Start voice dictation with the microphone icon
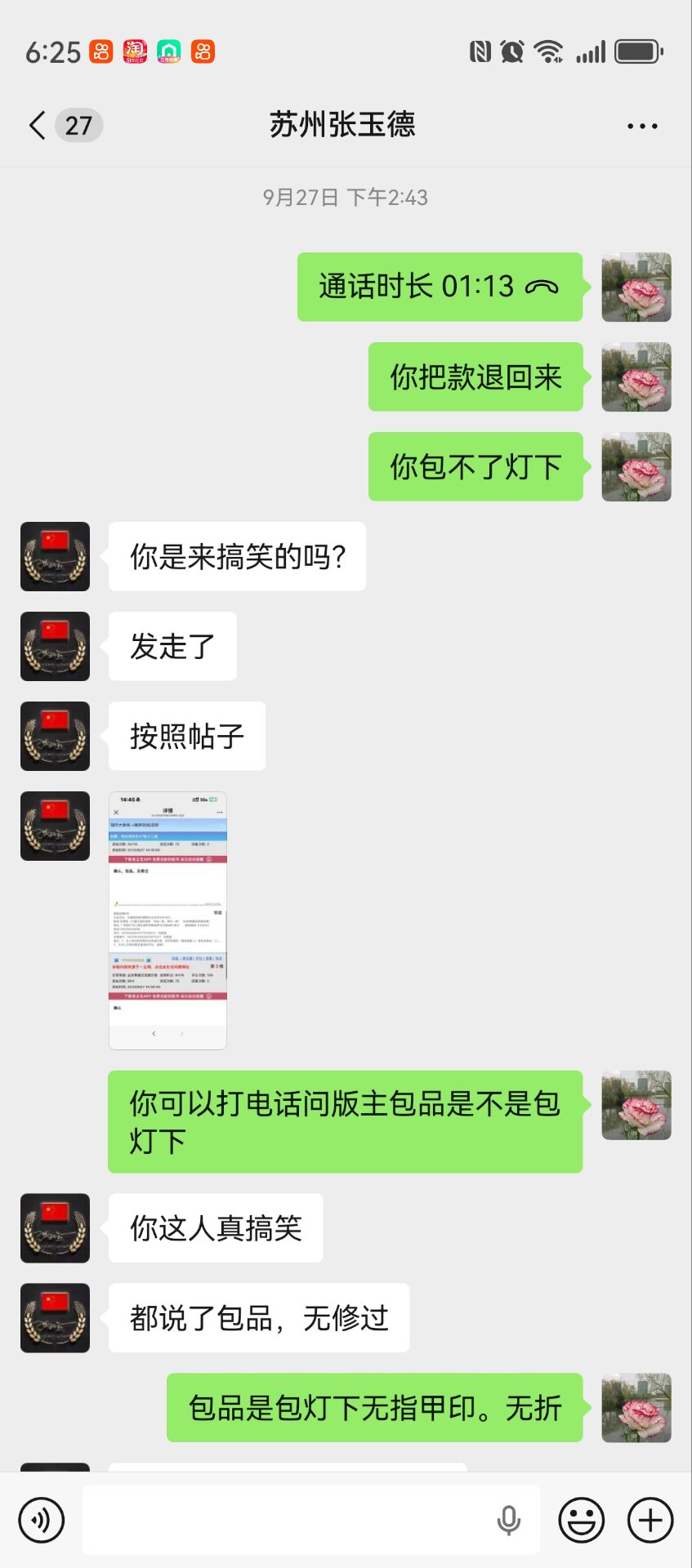The height and width of the screenshot is (1568, 692). point(508,1520)
